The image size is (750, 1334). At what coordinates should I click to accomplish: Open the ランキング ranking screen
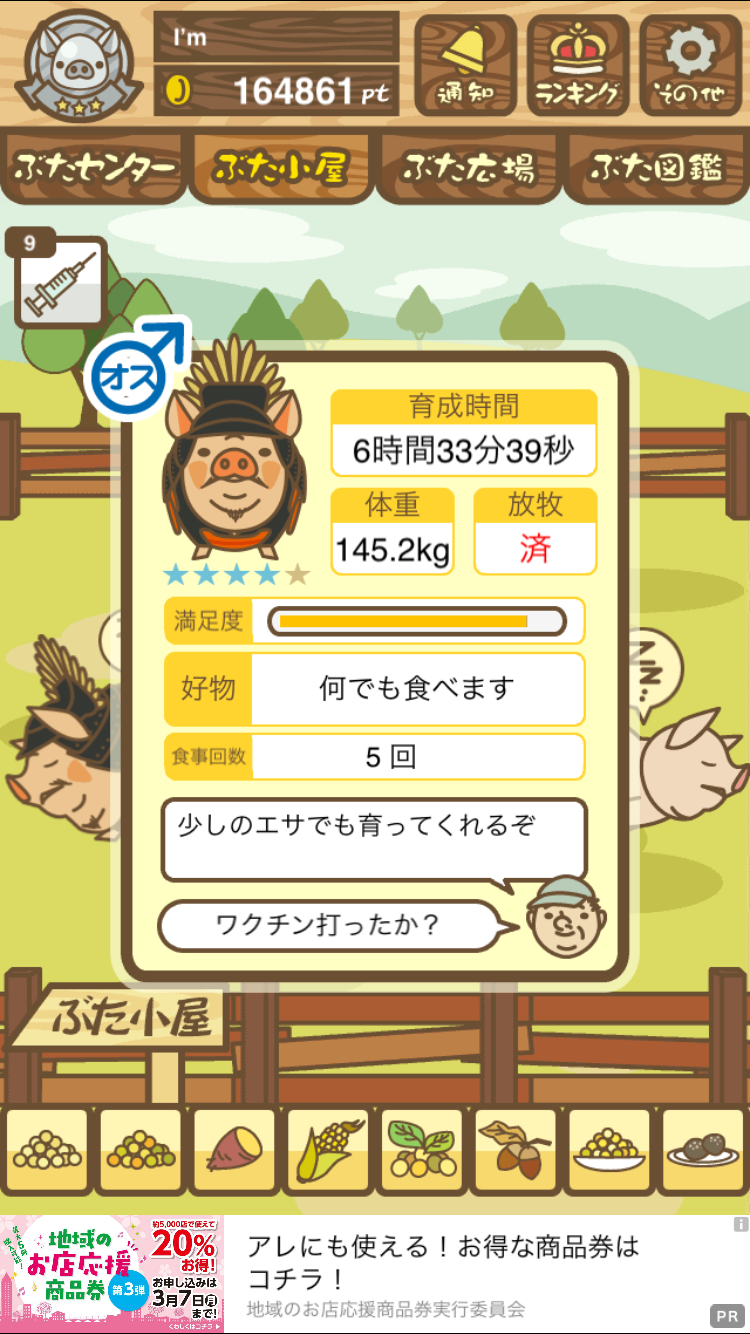tap(578, 65)
